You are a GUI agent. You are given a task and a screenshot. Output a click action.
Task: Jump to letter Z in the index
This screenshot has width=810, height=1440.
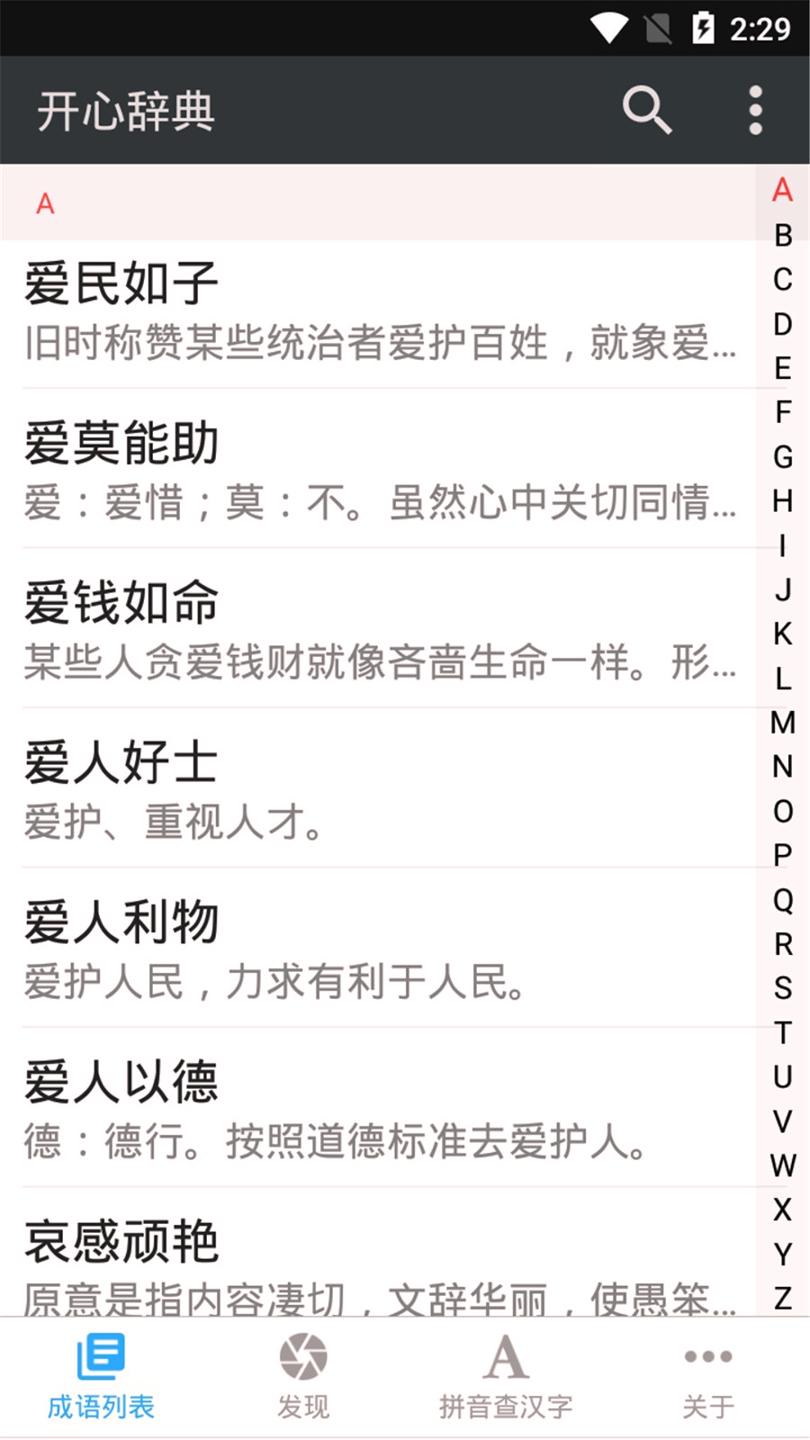tap(783, 1298)
